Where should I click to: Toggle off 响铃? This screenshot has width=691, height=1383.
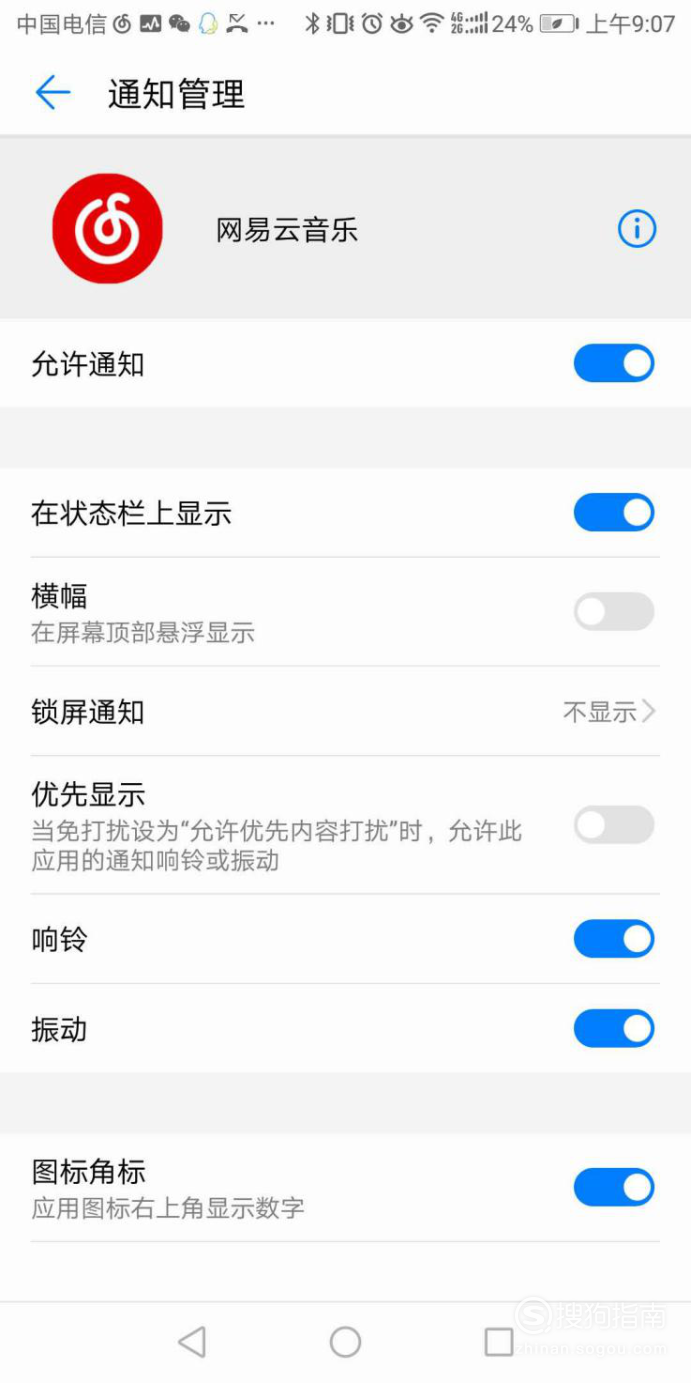tap(614, 940)
